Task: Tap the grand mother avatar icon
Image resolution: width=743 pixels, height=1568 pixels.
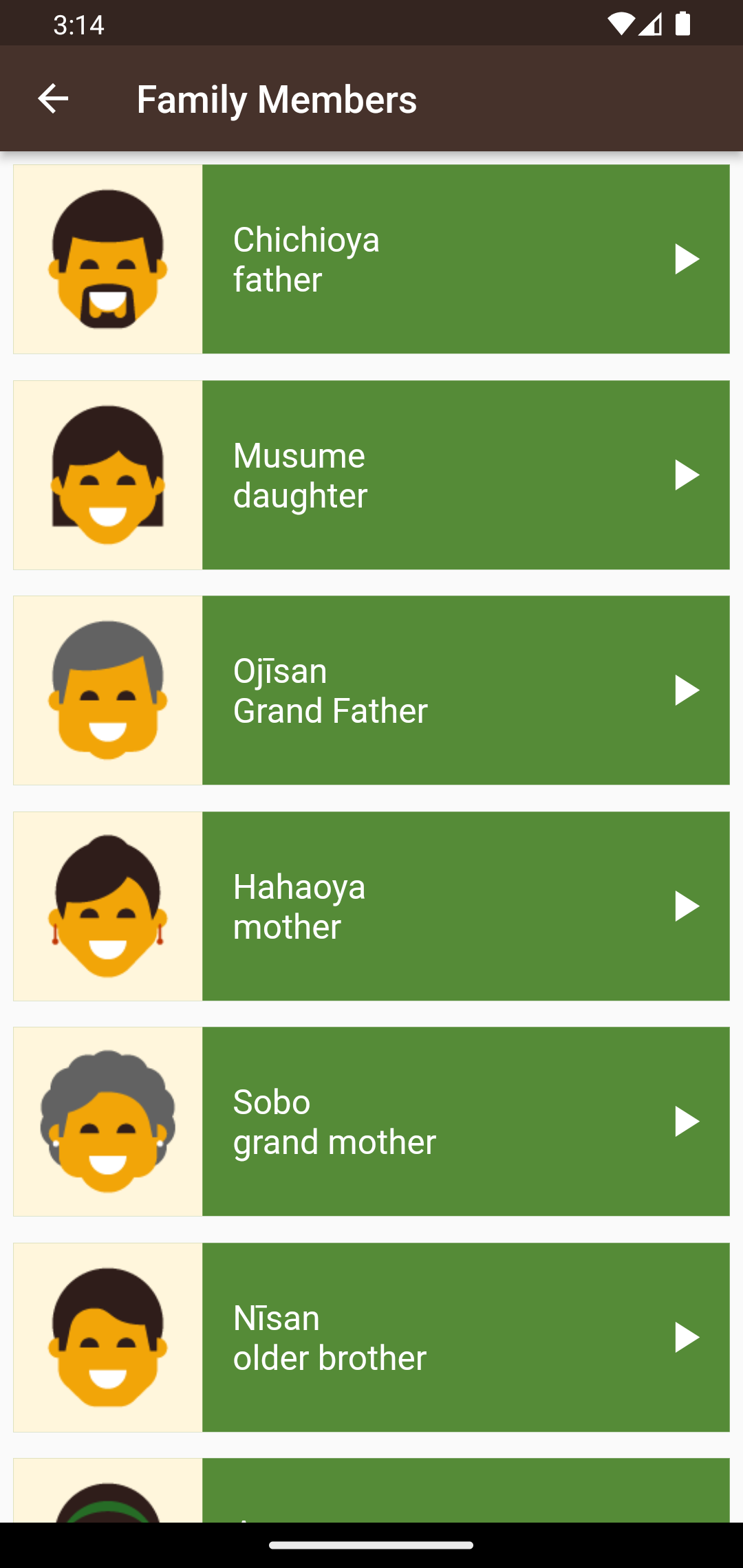Action: [x=107, y=1122]
